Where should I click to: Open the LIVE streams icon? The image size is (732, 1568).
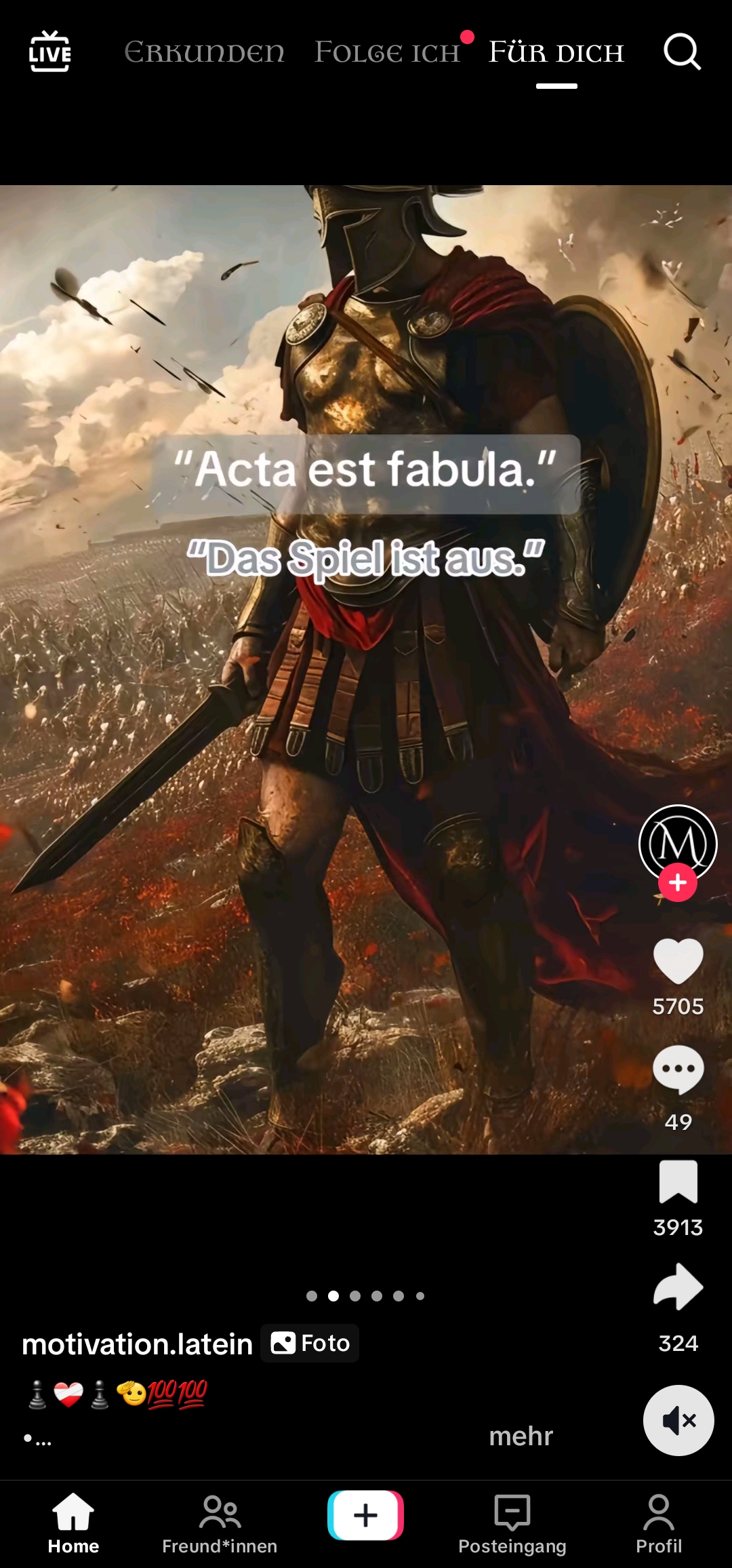(x=49, y=52)
